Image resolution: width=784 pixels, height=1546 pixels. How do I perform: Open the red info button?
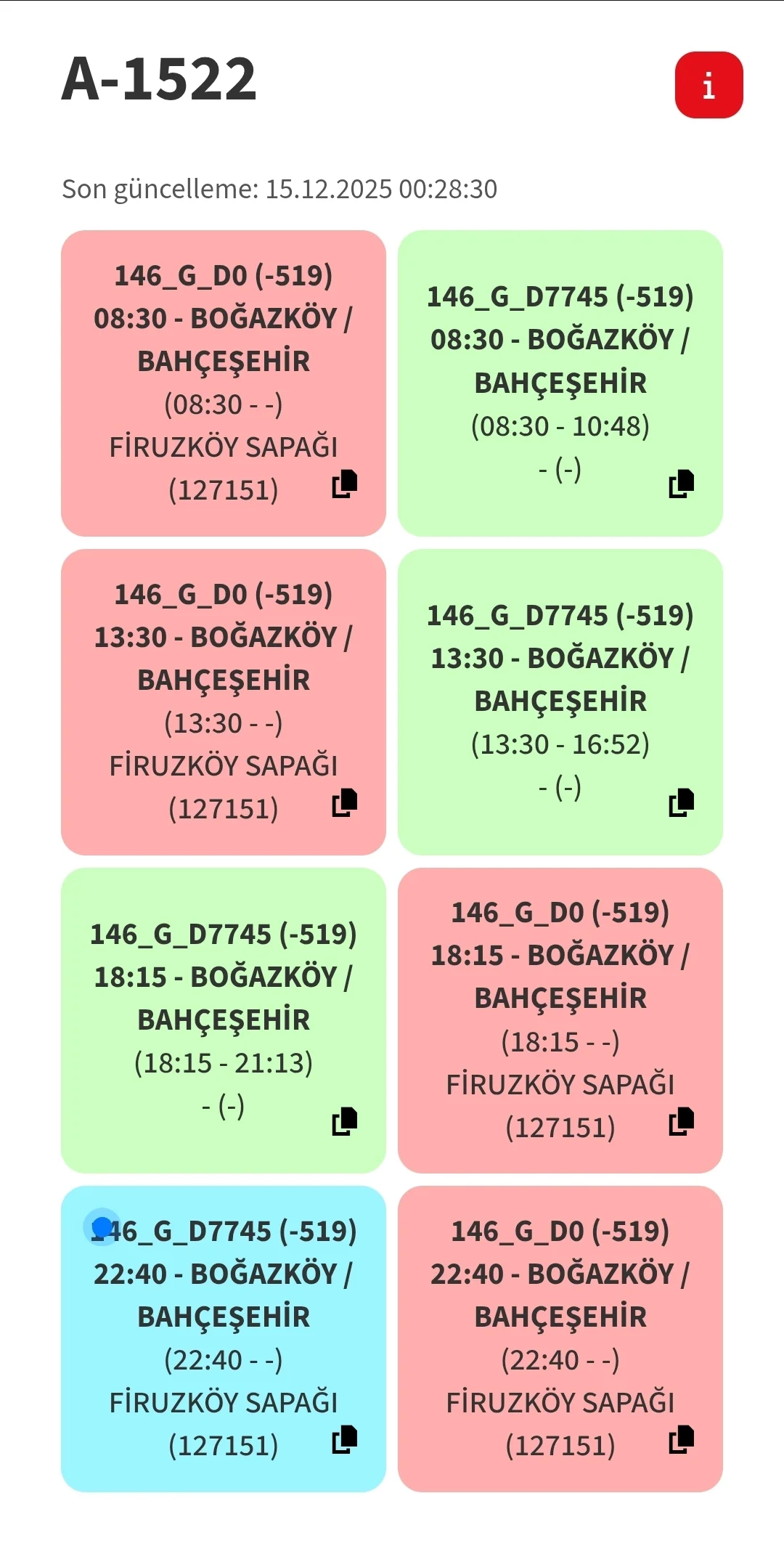(x=709, y=85)
